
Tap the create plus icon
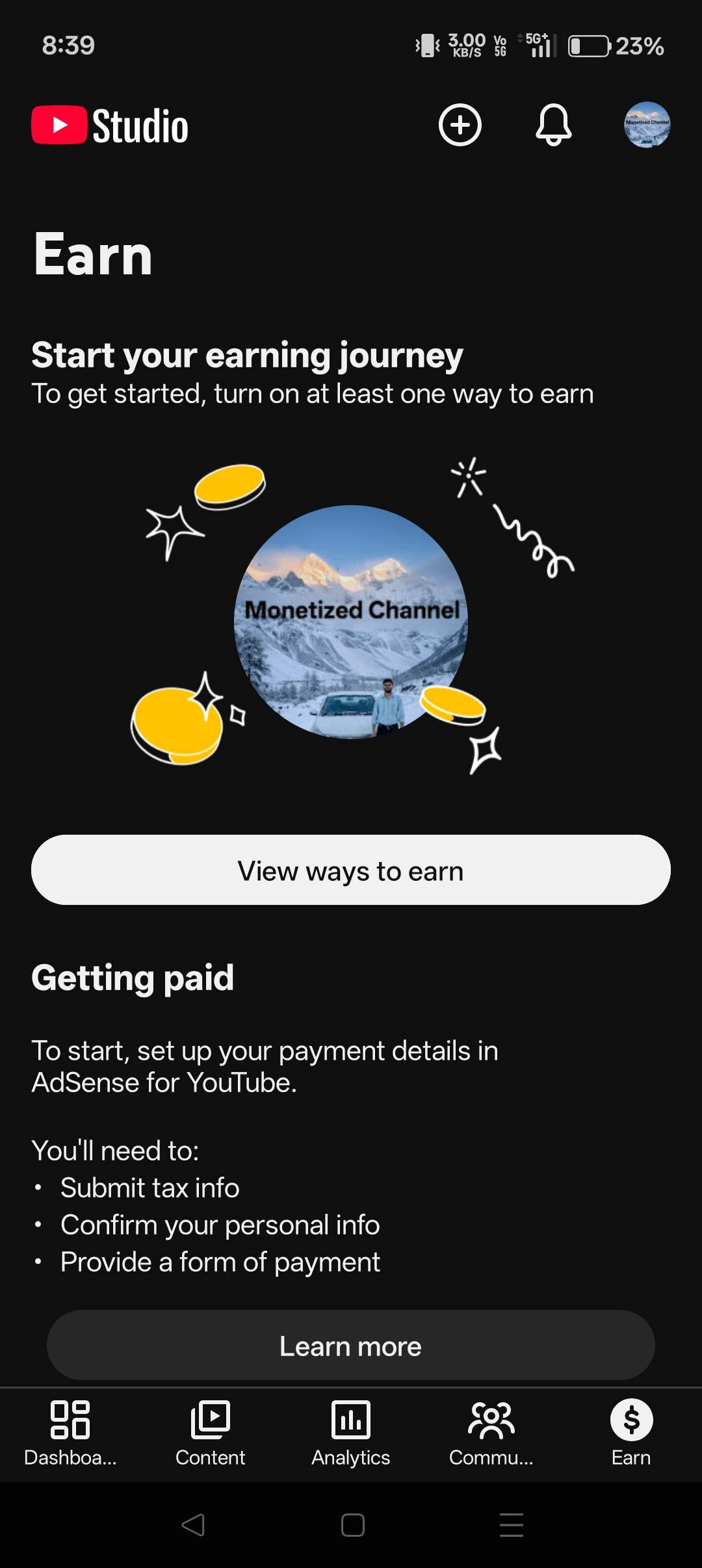pyautogui.click(x=460, y=125)
